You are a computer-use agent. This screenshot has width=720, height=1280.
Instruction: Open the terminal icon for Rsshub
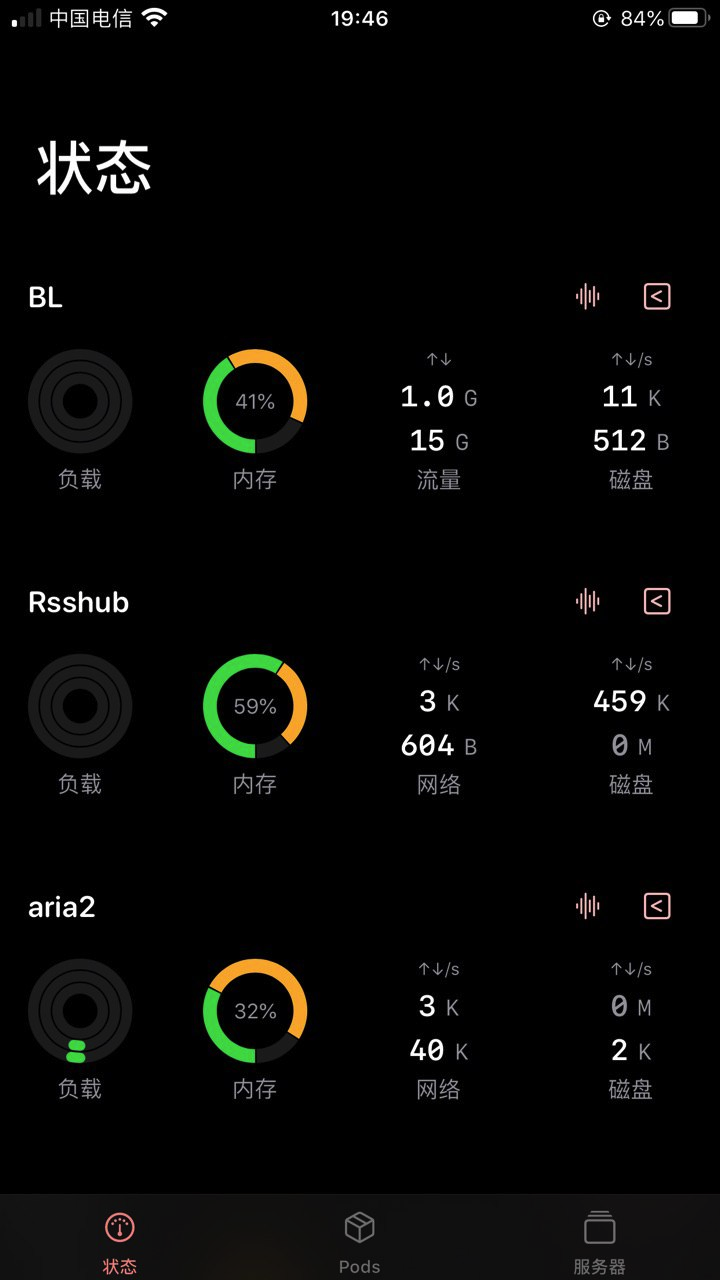(656, 601)
